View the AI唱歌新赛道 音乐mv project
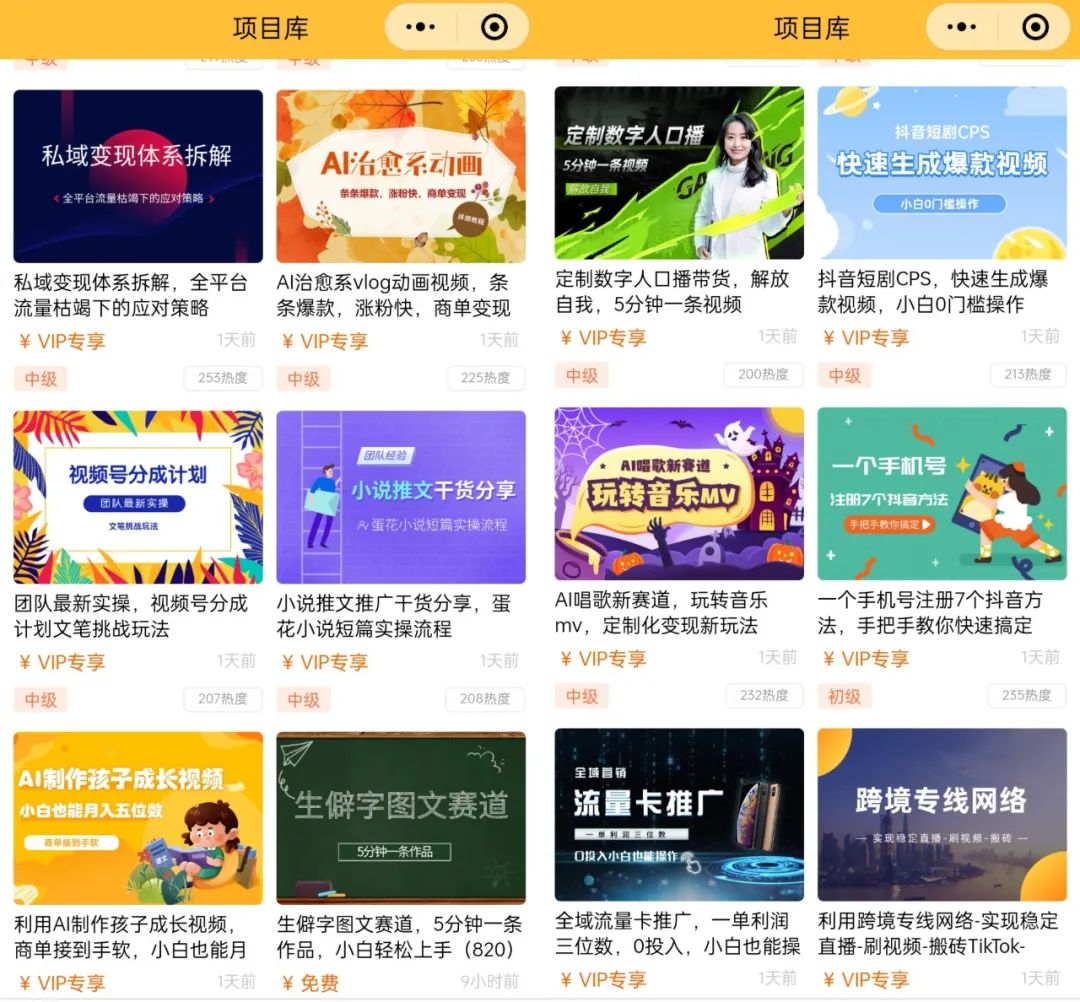The height and width of the screenshot is (1002, 1080). tap(679, 494)
